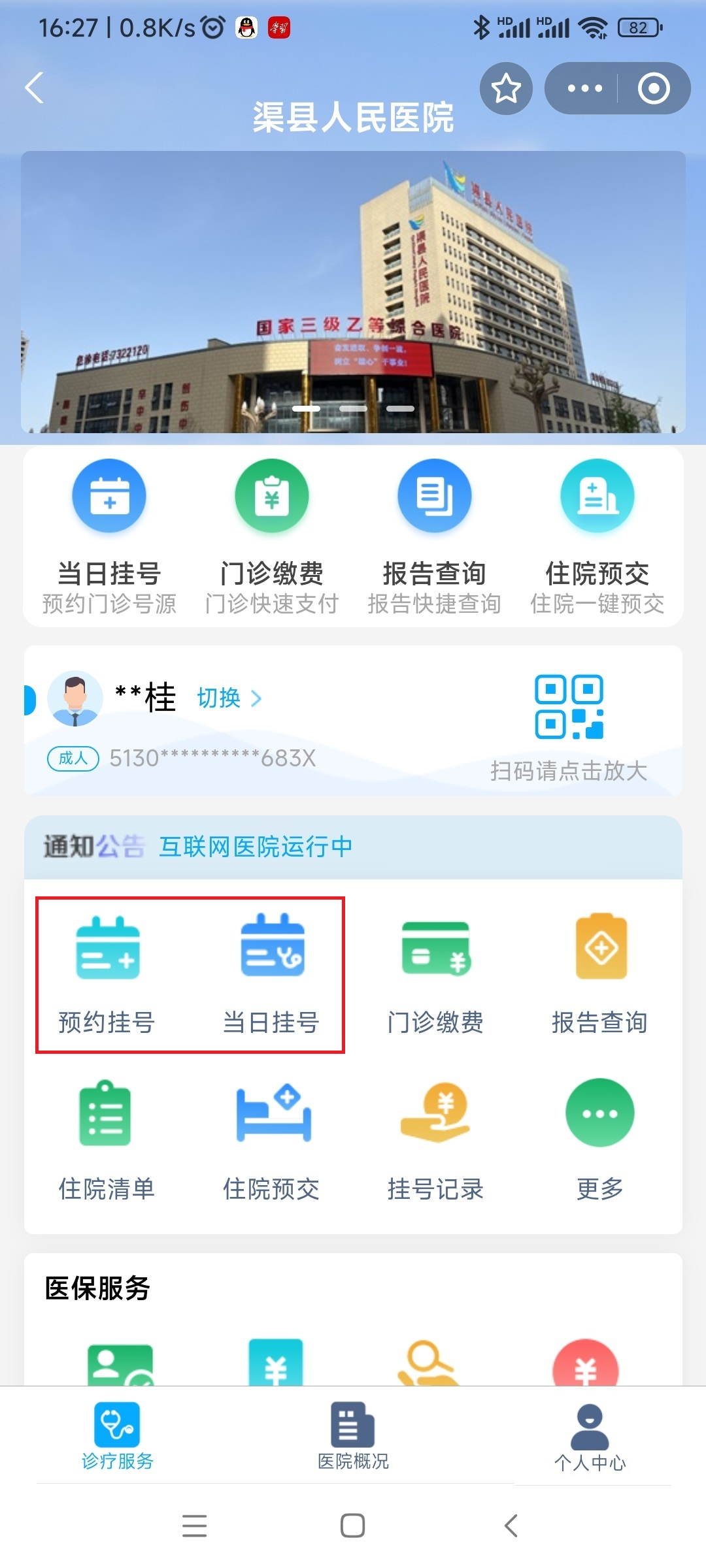
Task: Tap 切换 to switch patient
Action: [x=229, y=698]
